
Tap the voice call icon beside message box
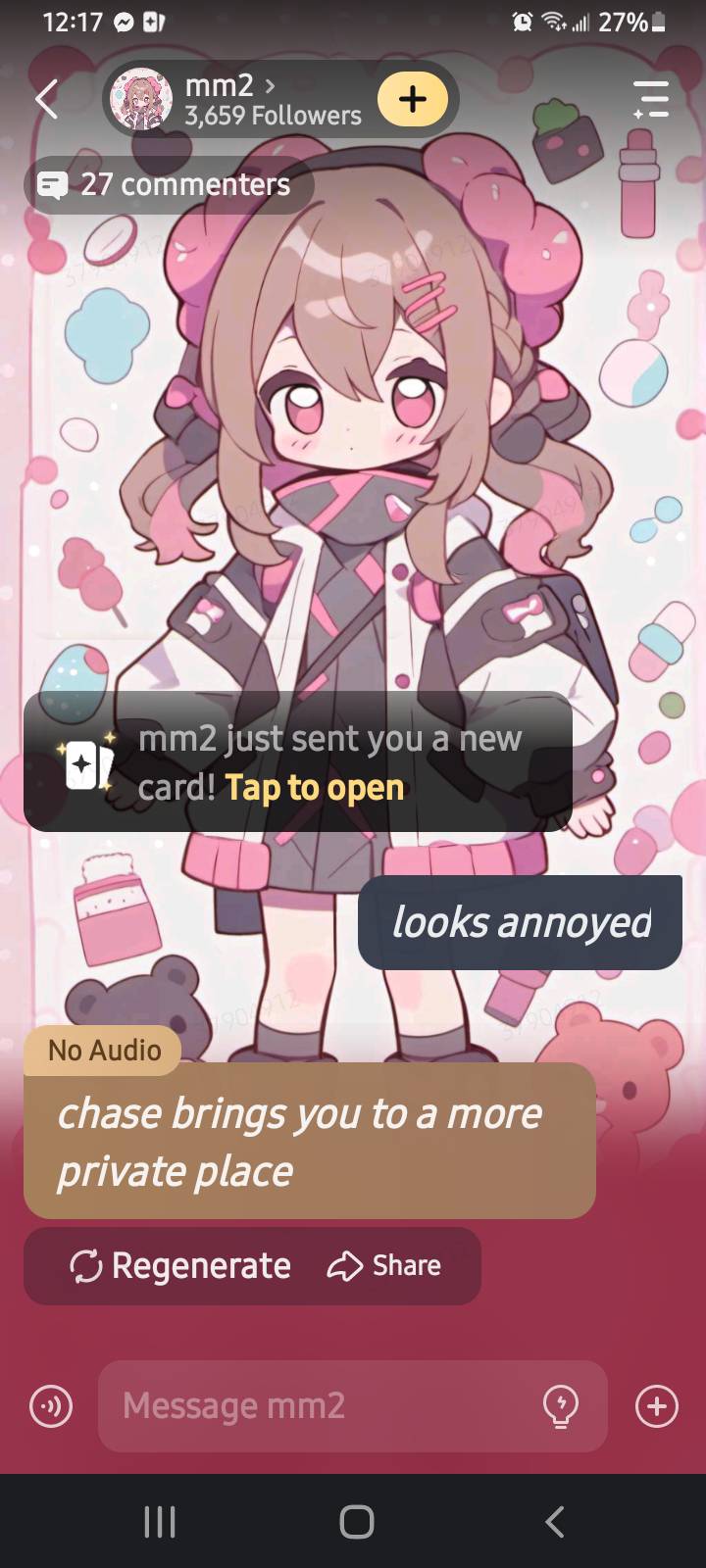point(51,1406)
